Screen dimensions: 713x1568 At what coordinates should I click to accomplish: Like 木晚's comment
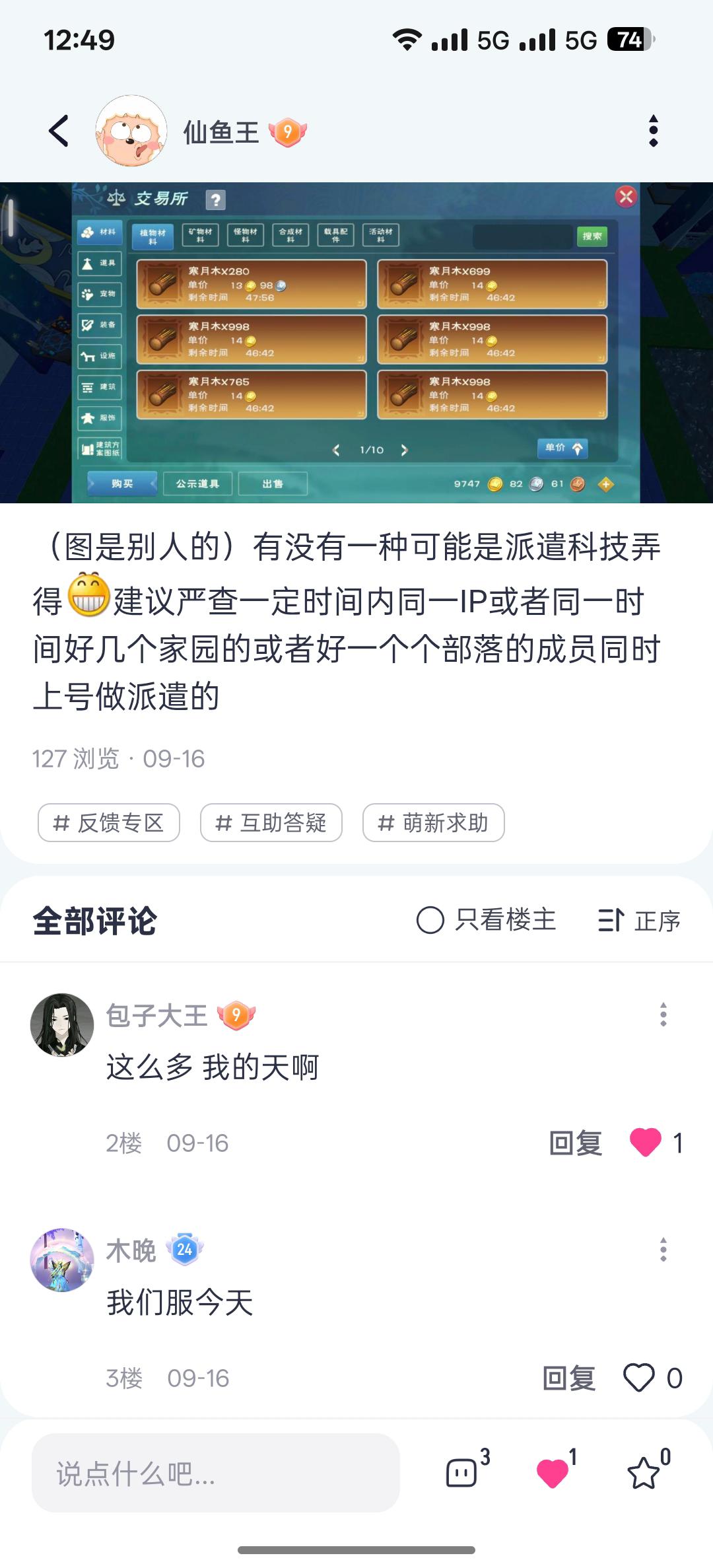click(639, 1378)
